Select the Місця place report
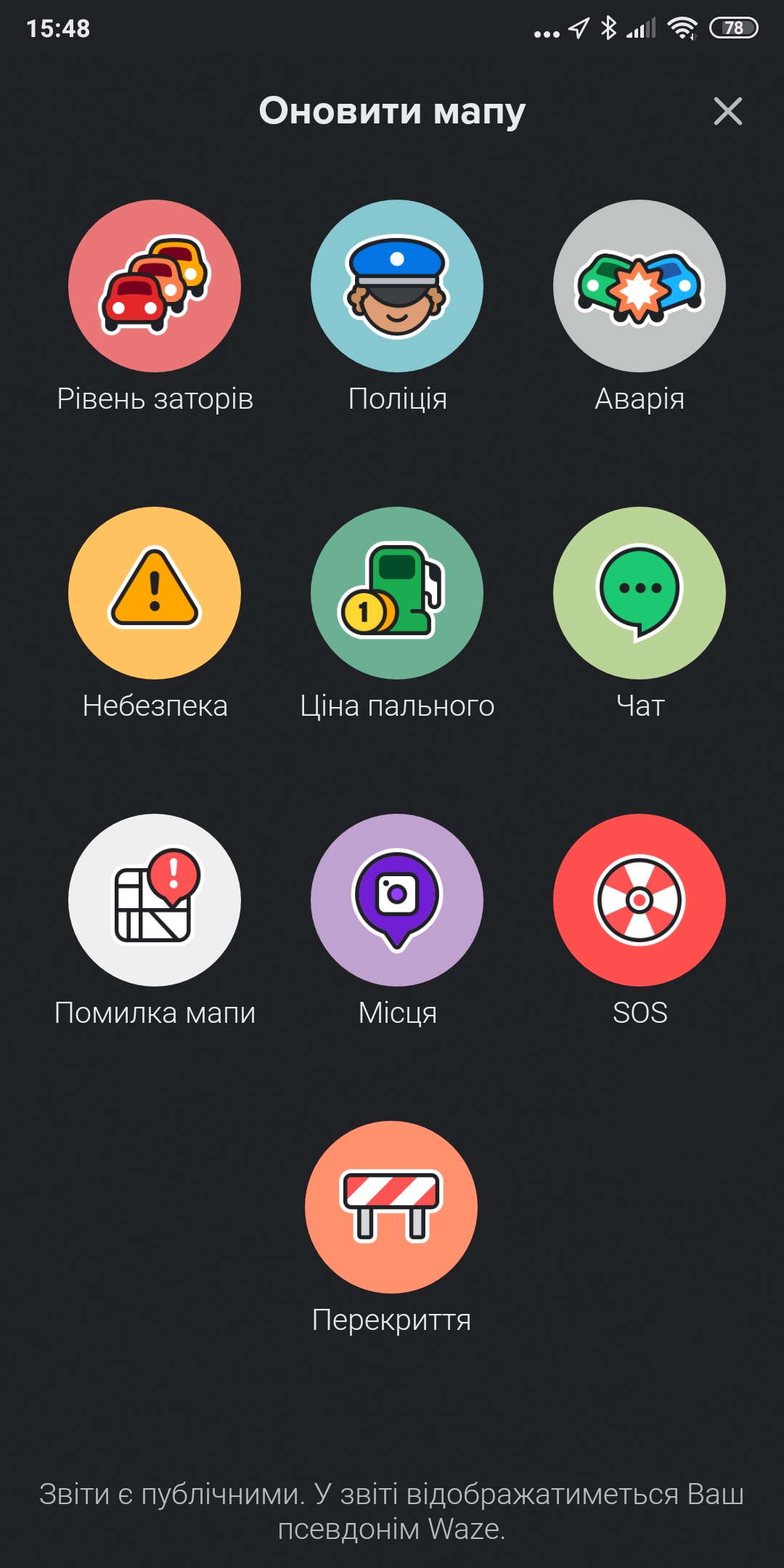Screen dimensions: 784x1568 pyautogui.click(x=397, y=900)
